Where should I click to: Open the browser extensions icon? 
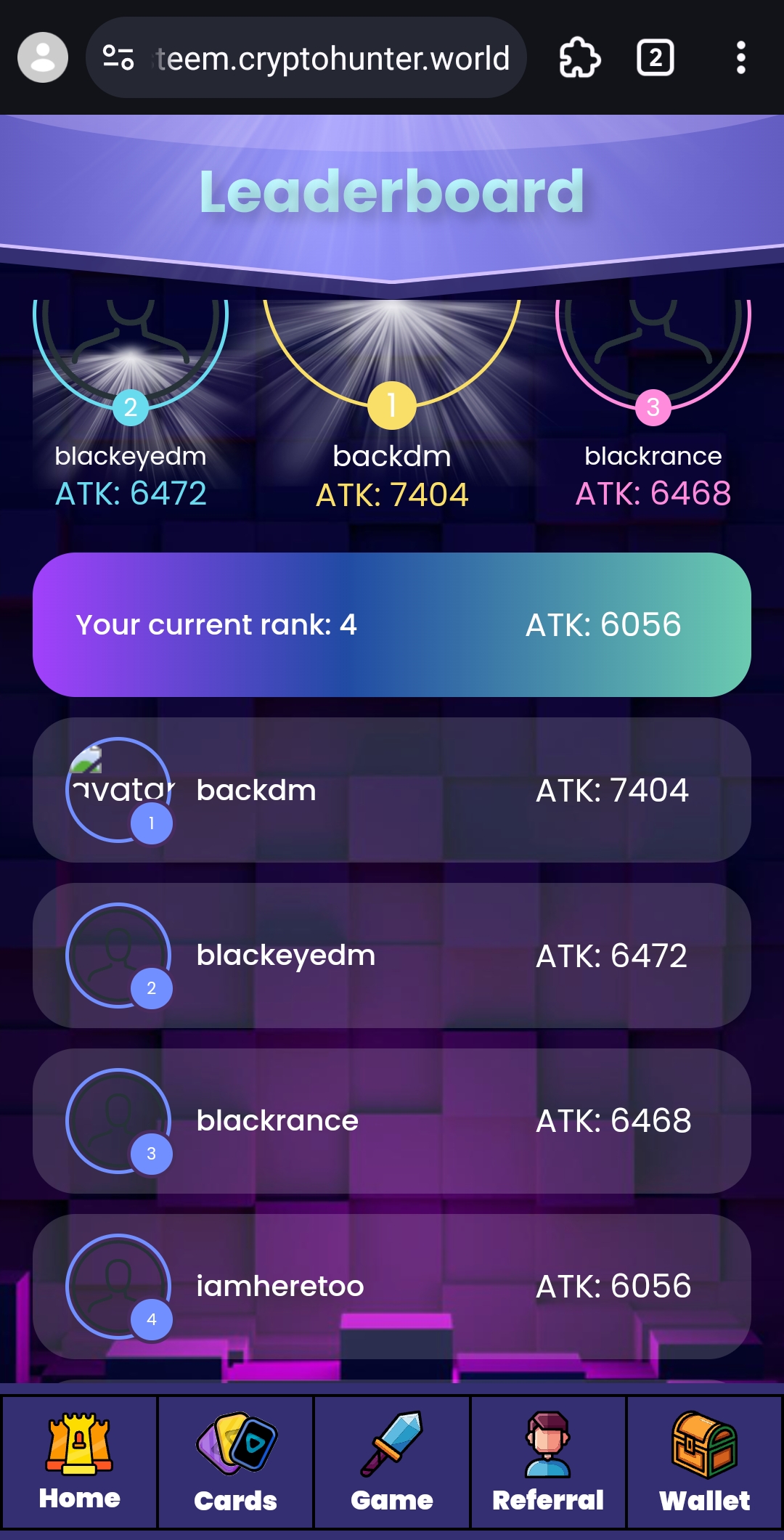click(x=579, y=57)
